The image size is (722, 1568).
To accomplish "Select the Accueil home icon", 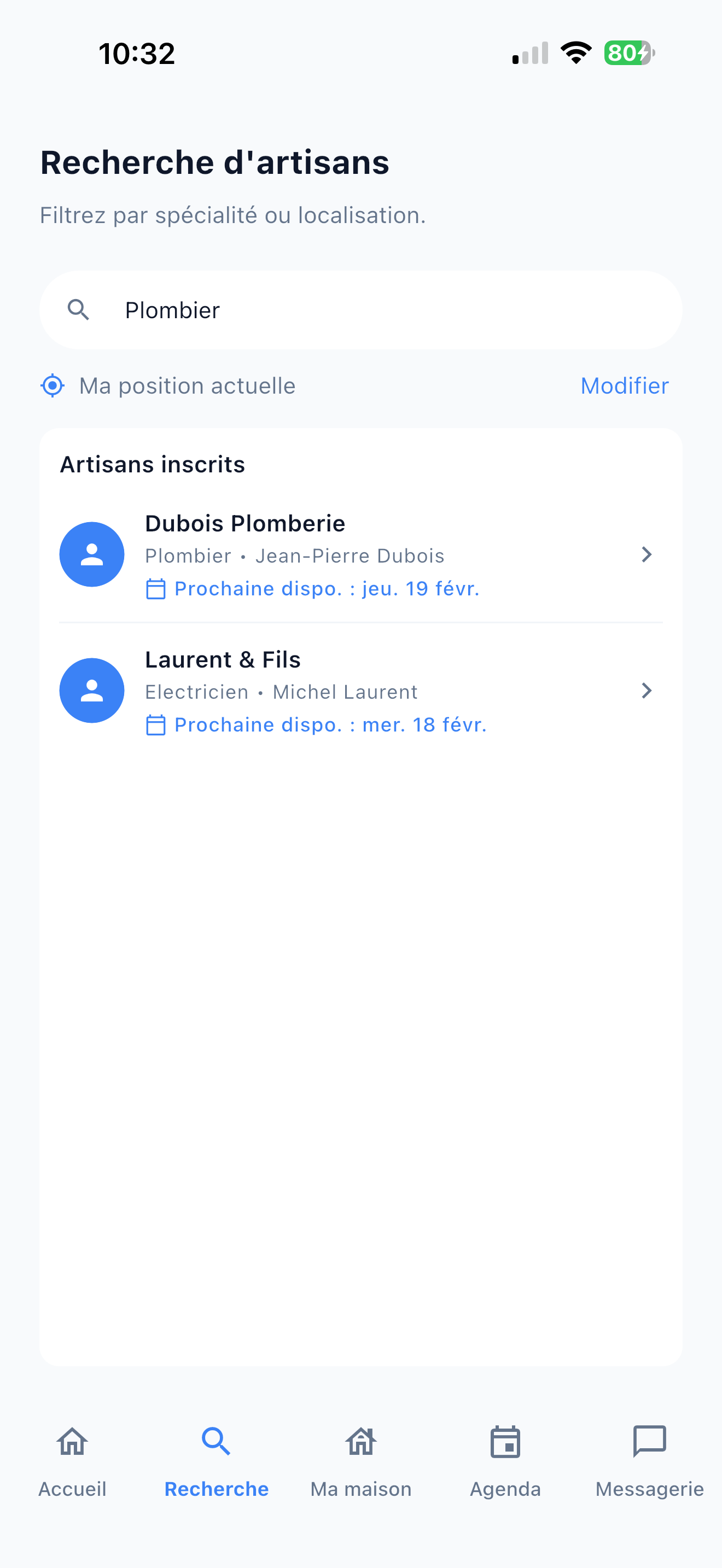I will click(x=72, y=1441).
